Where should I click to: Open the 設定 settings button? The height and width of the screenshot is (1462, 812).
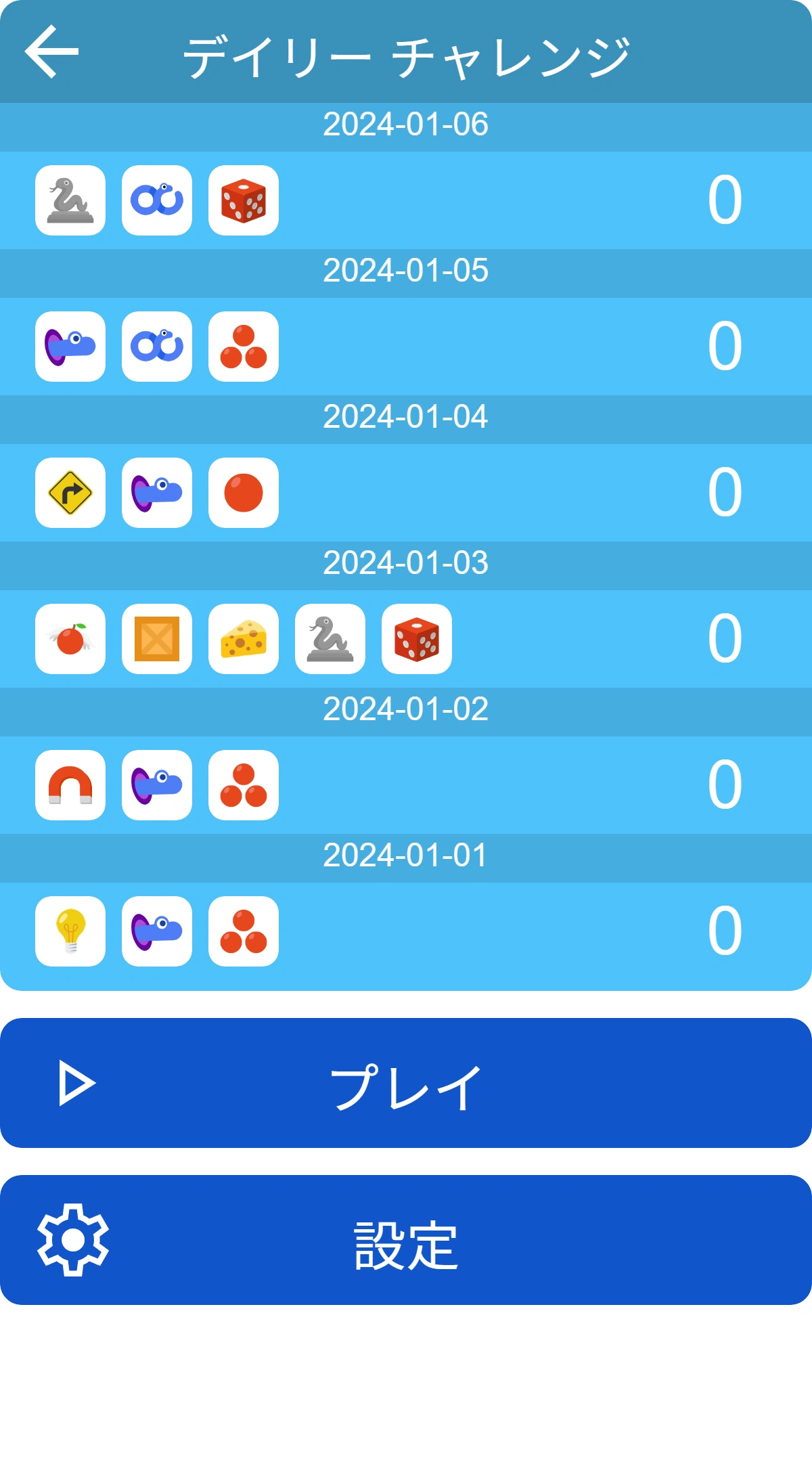[x=406, y=1240]
